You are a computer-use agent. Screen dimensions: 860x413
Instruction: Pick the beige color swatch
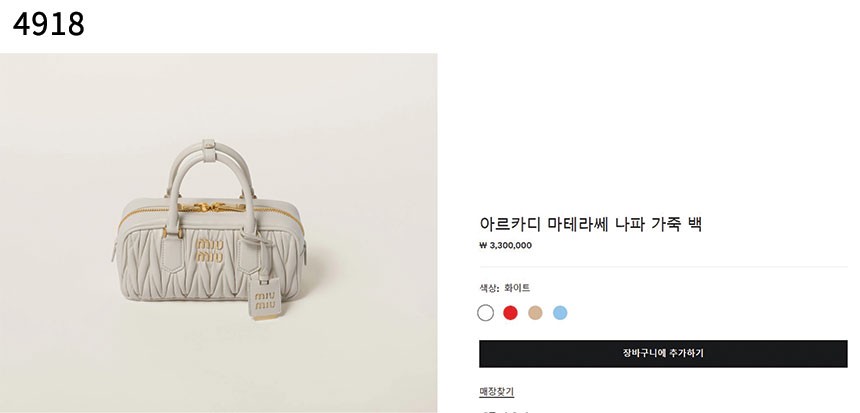(535, 313)
